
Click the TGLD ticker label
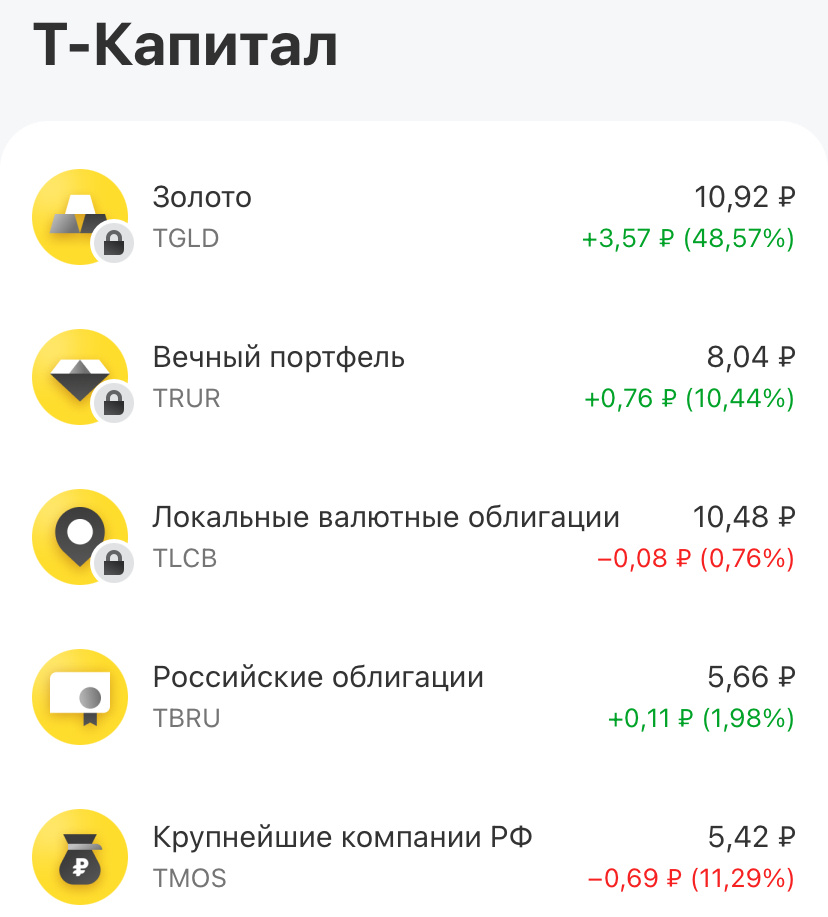click(186, 239)
